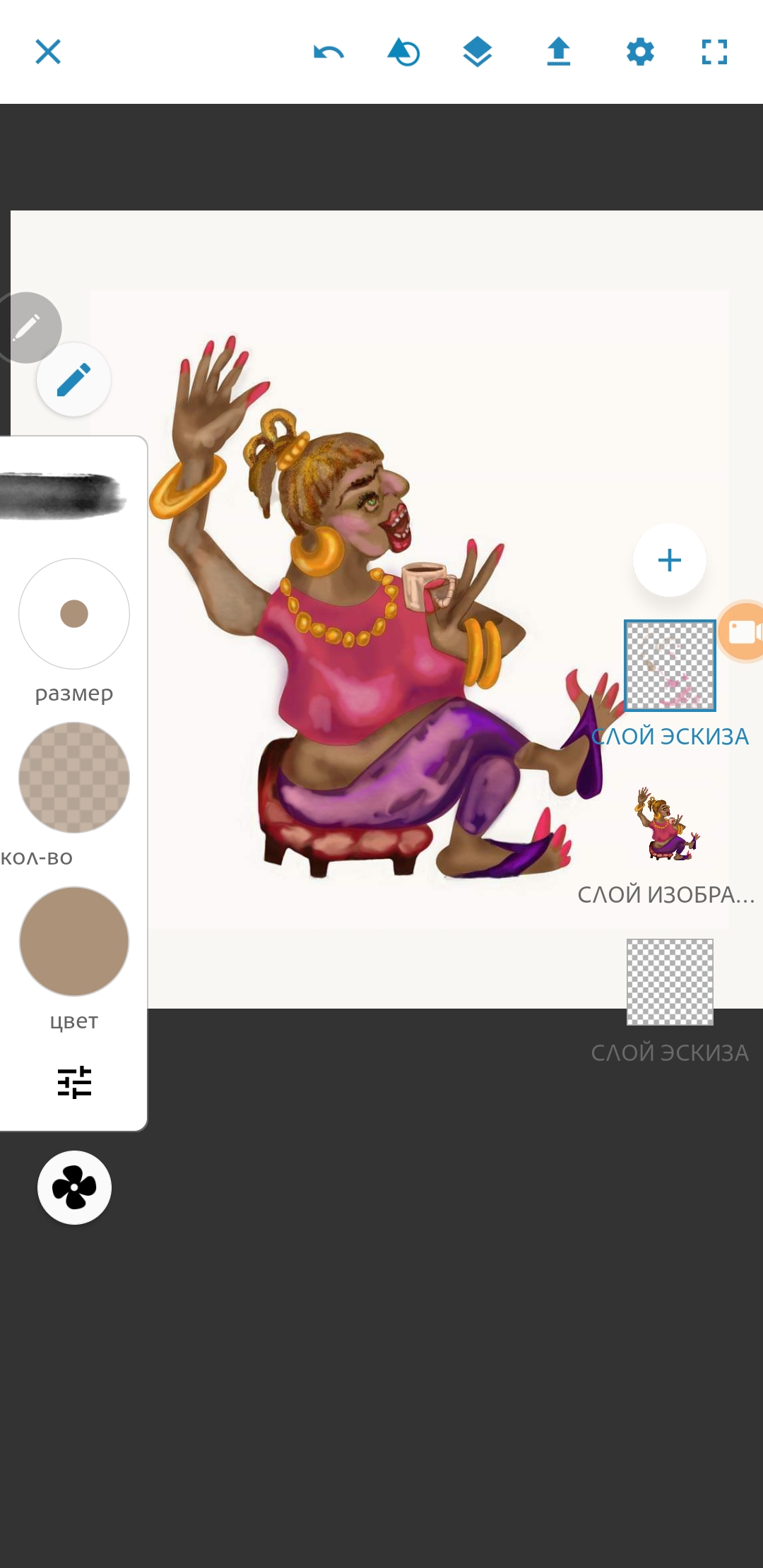
Task: Select the image layer СЛОЙ ИЗОБРА...
Action: 668,824
